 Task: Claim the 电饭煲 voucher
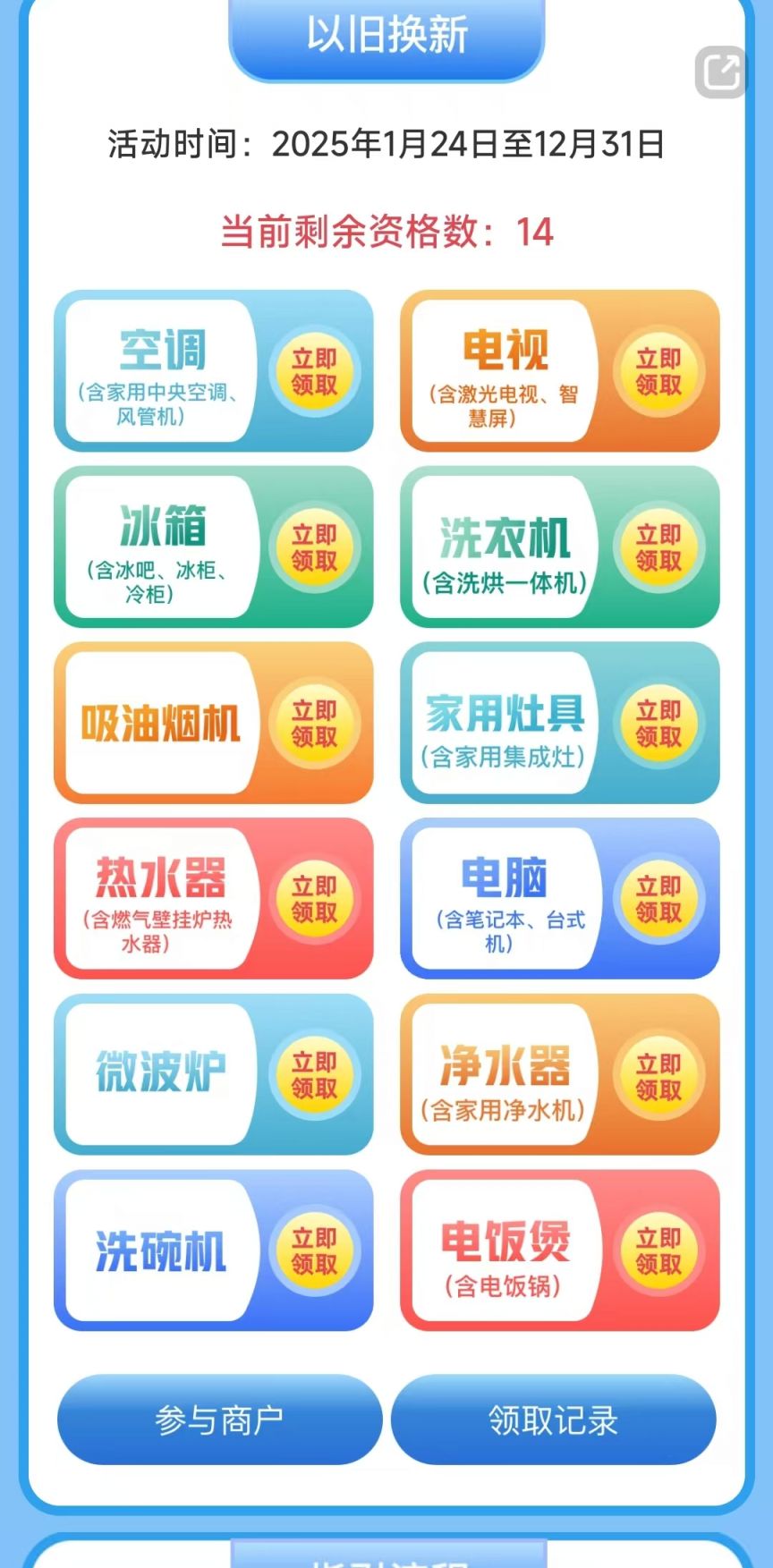click(658, 1250)
